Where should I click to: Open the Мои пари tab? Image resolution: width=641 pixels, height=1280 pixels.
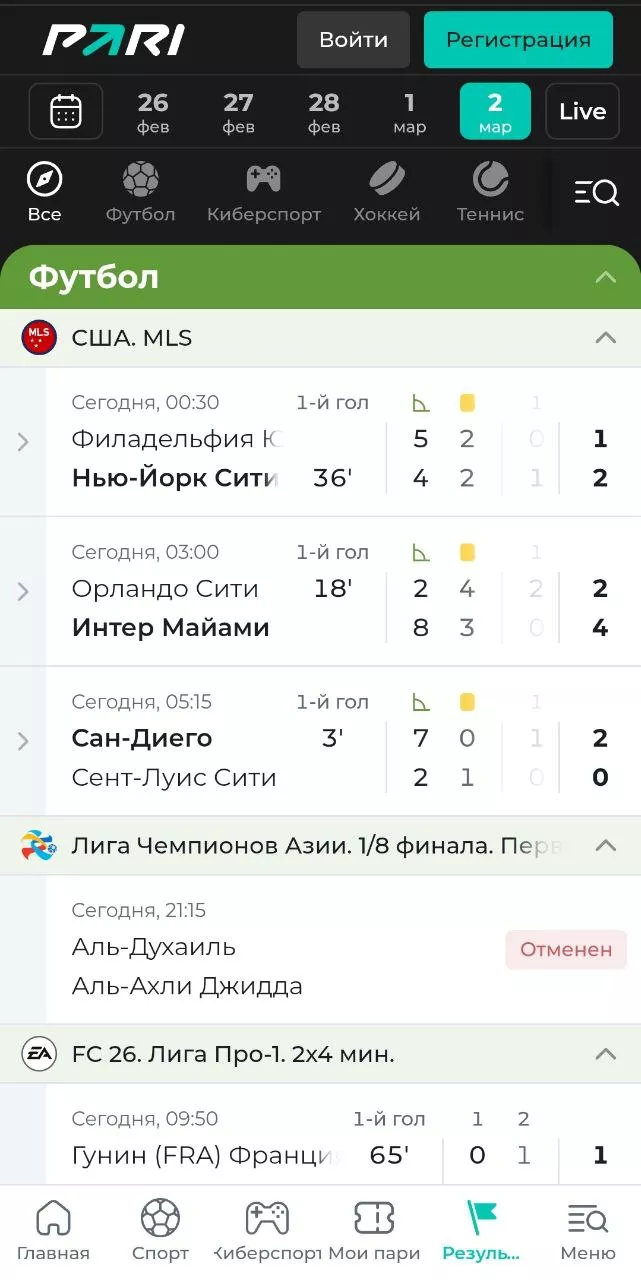(374, 1232)
